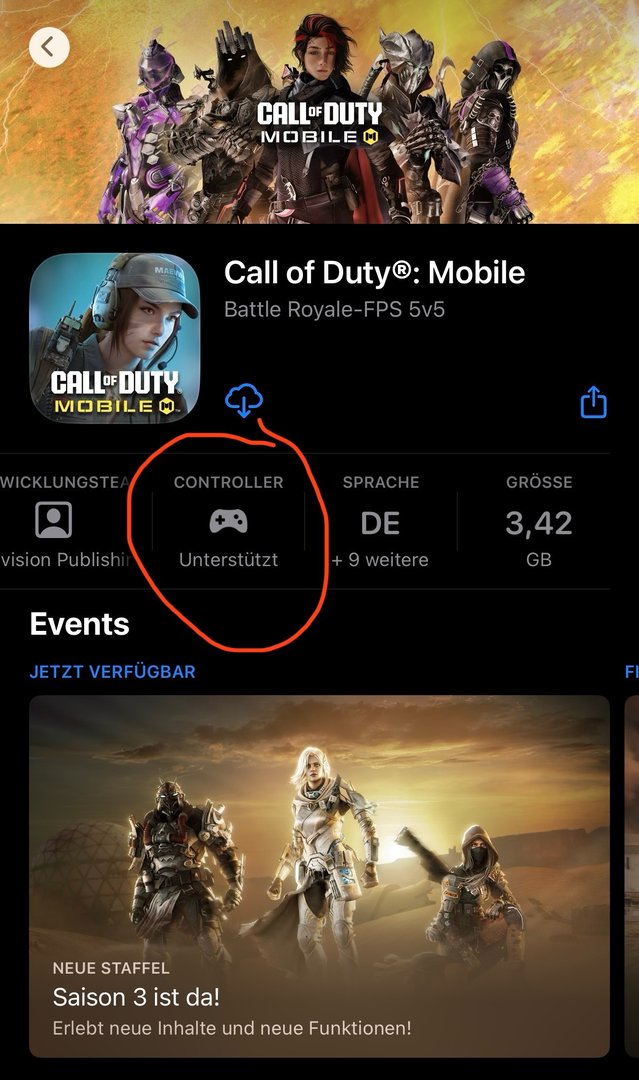Share the Call of Duty: Mobile app
639x1080 pixels.
593,402
